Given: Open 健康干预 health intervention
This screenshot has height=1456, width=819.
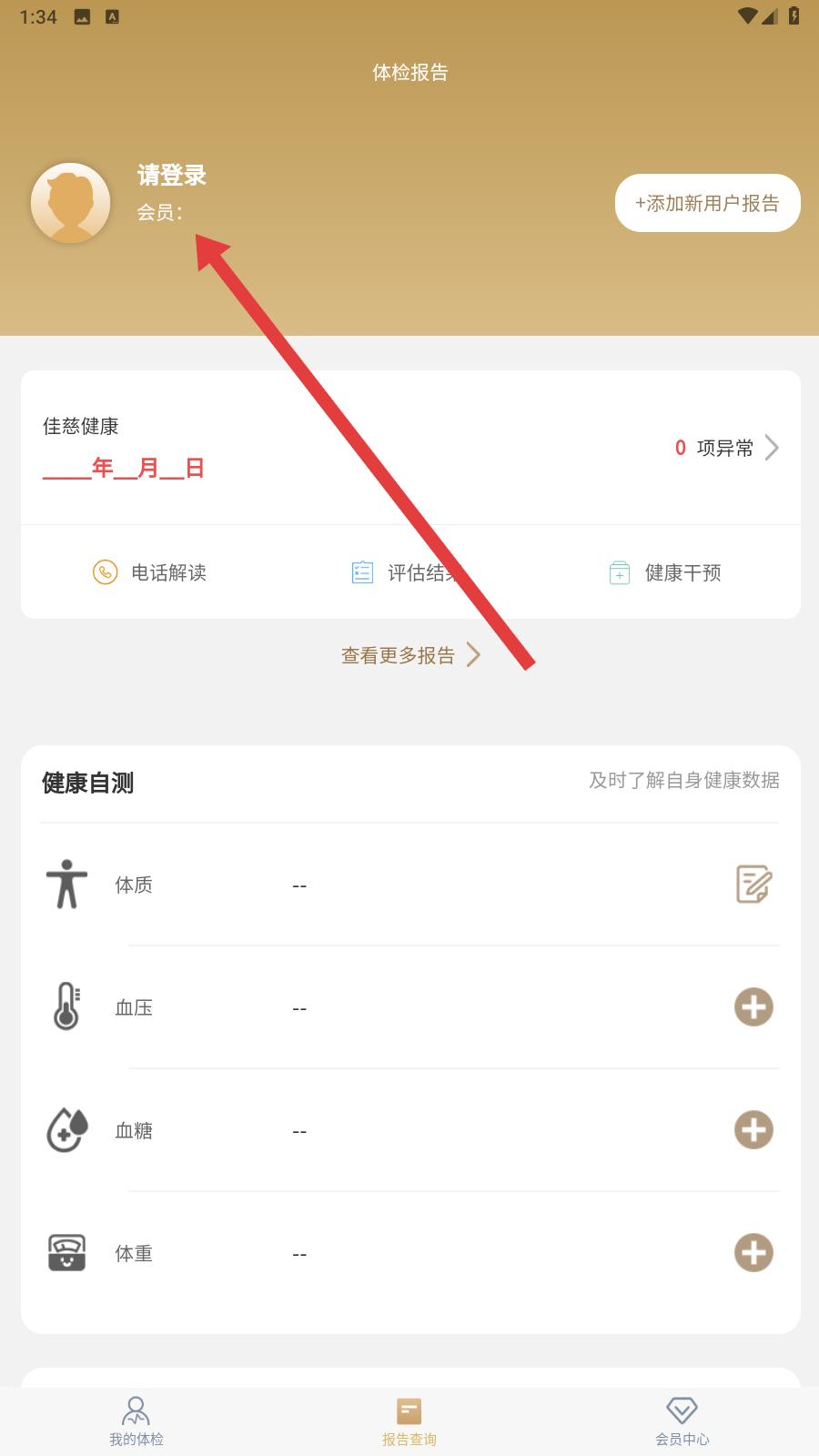Looking at the screenshot, I should [665, 572].
